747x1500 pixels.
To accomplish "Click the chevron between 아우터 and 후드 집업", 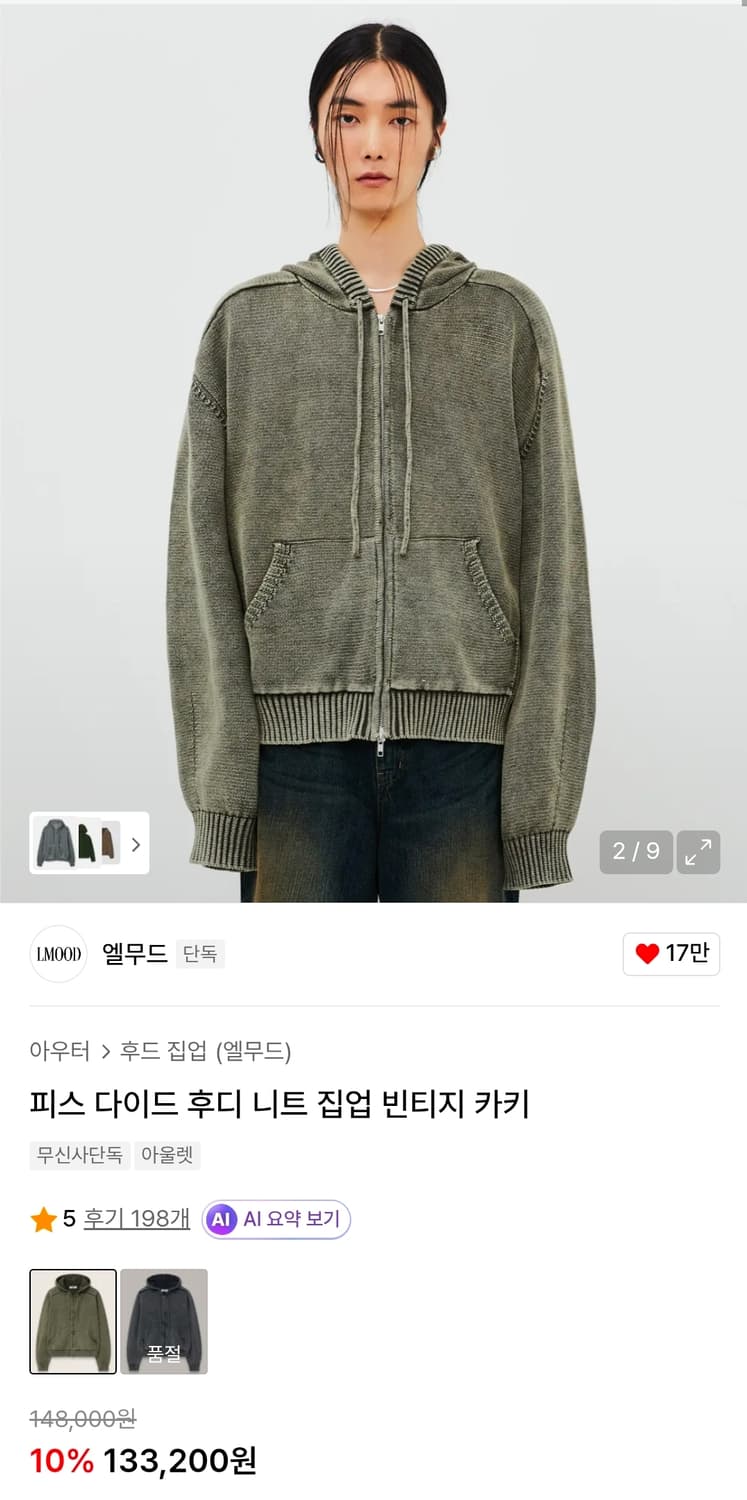I will (x=104, y=1052).
